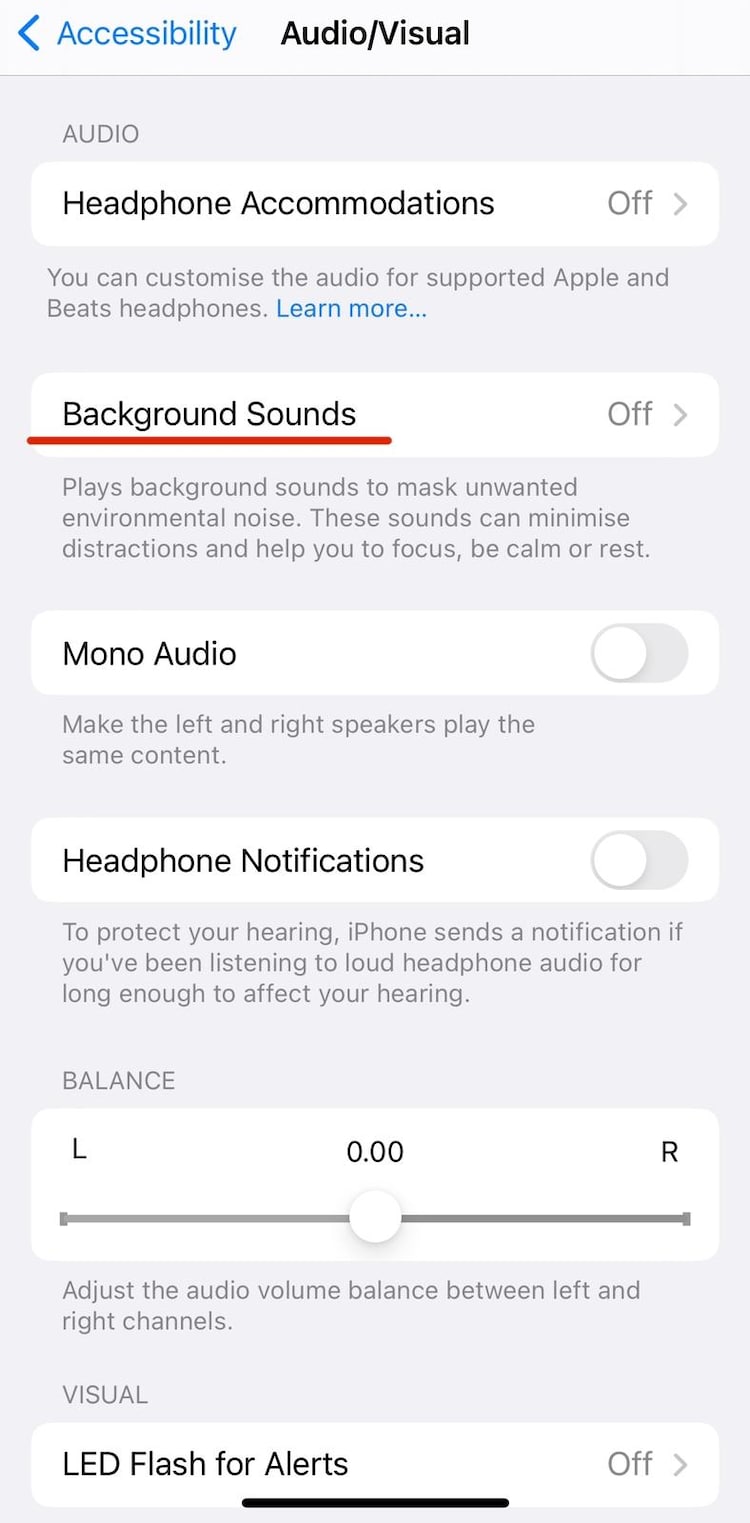The image size is (750, 1523).
Task: Enable the Mono Audio switch
Action: coord(639,655)
